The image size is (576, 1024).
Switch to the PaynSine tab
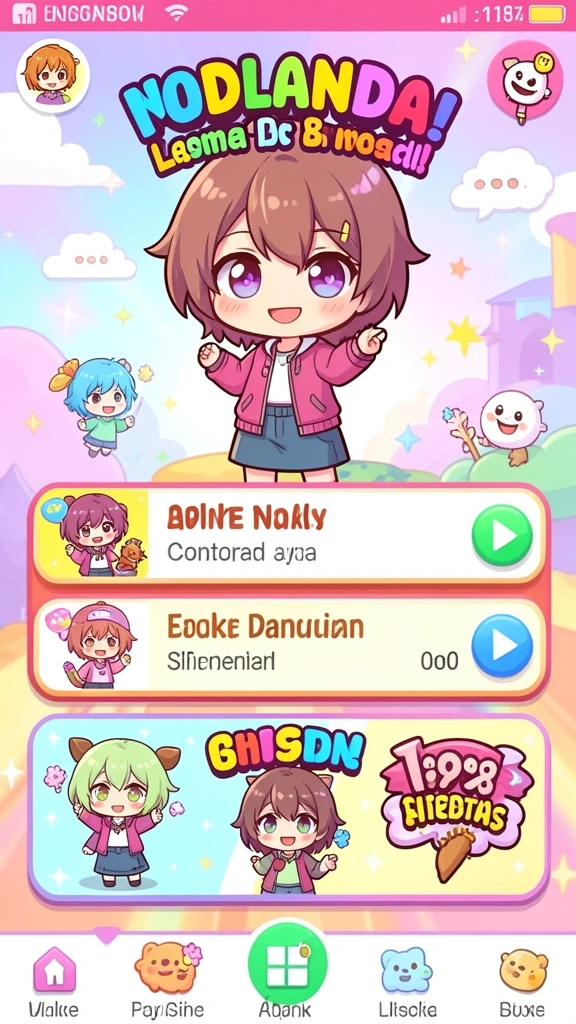(x=167, y=981)
